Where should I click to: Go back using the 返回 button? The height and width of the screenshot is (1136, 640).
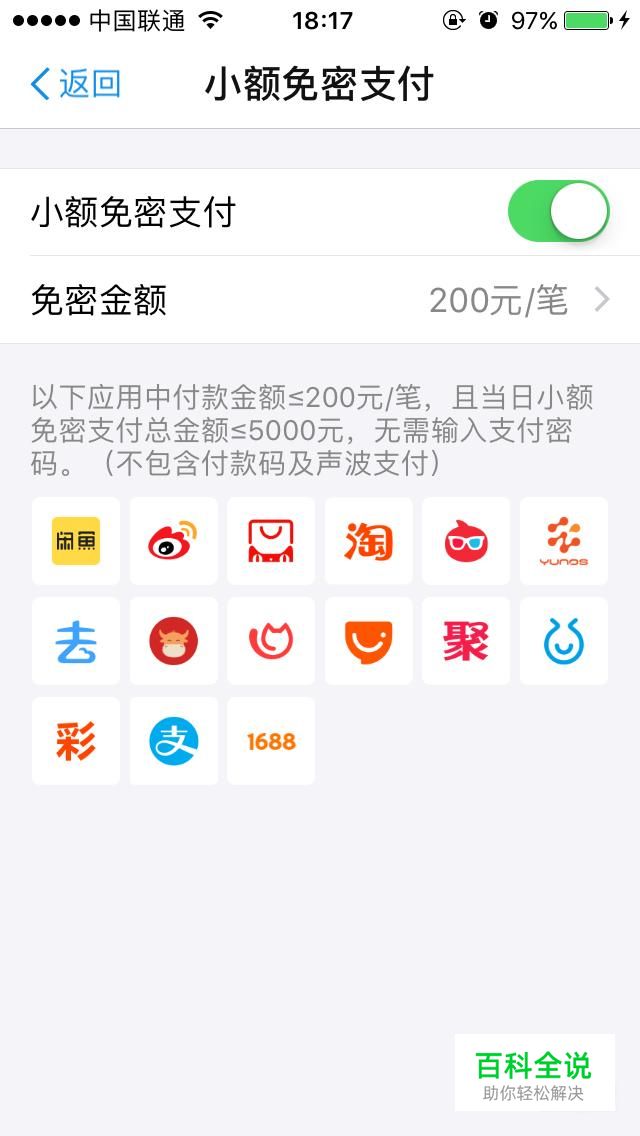75,84
